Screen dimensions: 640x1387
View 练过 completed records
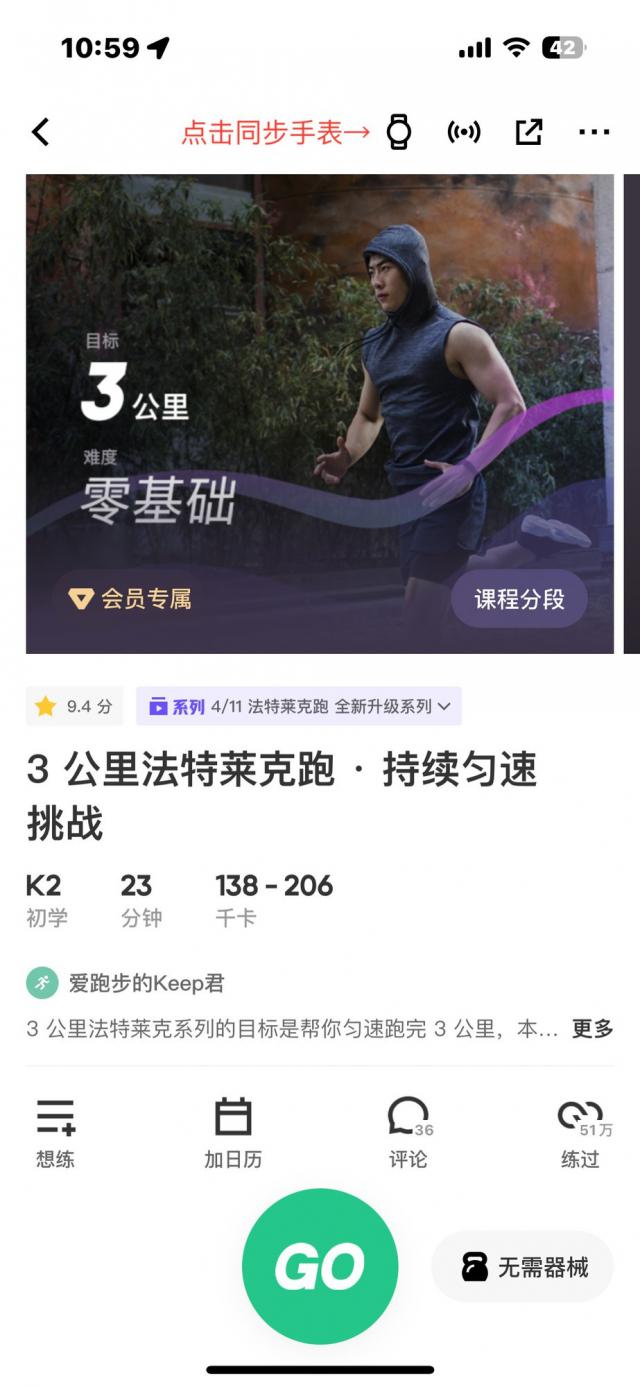click(580, 1132)
